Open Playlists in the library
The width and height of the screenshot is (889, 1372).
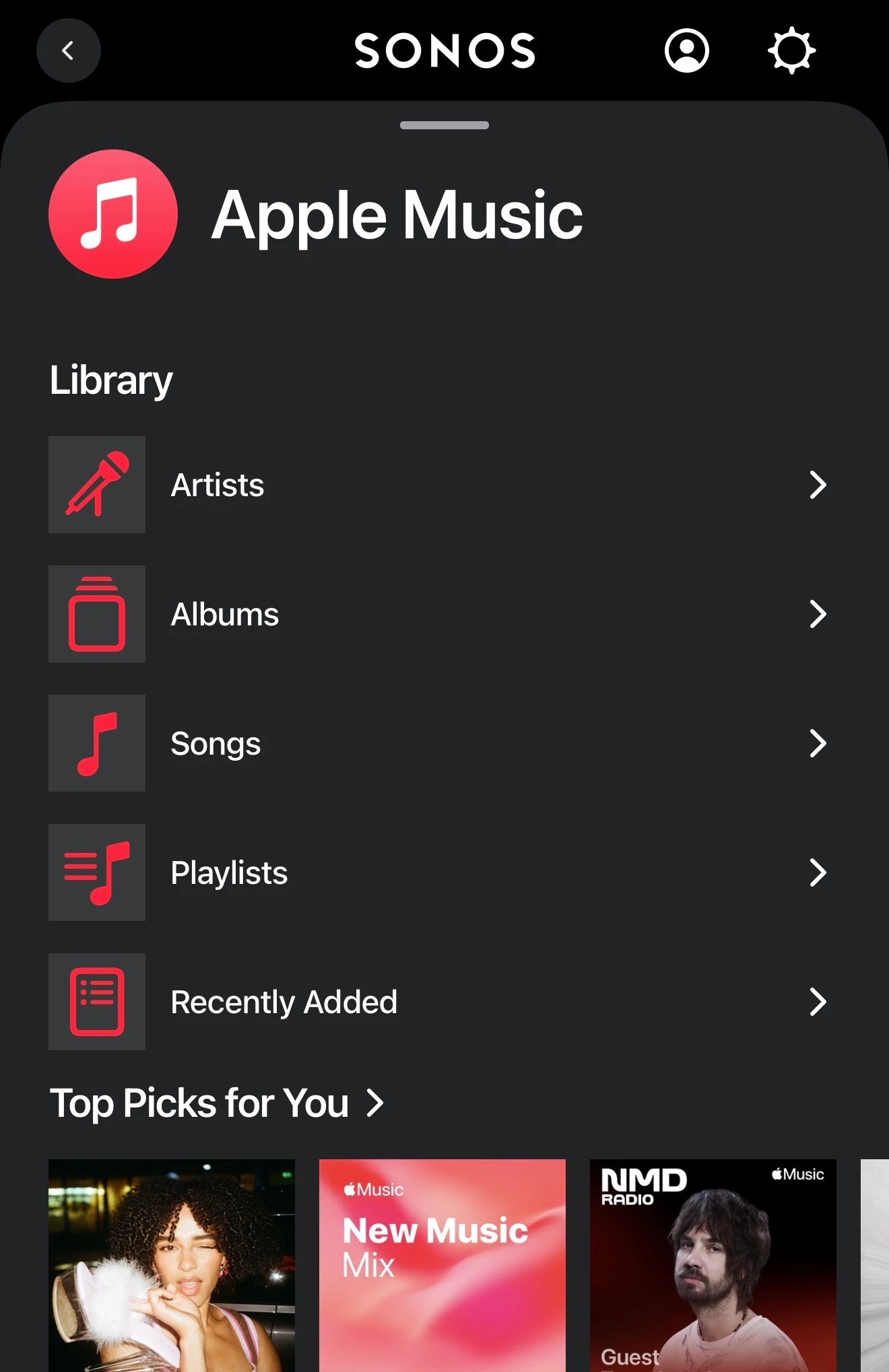coord(438,872)
